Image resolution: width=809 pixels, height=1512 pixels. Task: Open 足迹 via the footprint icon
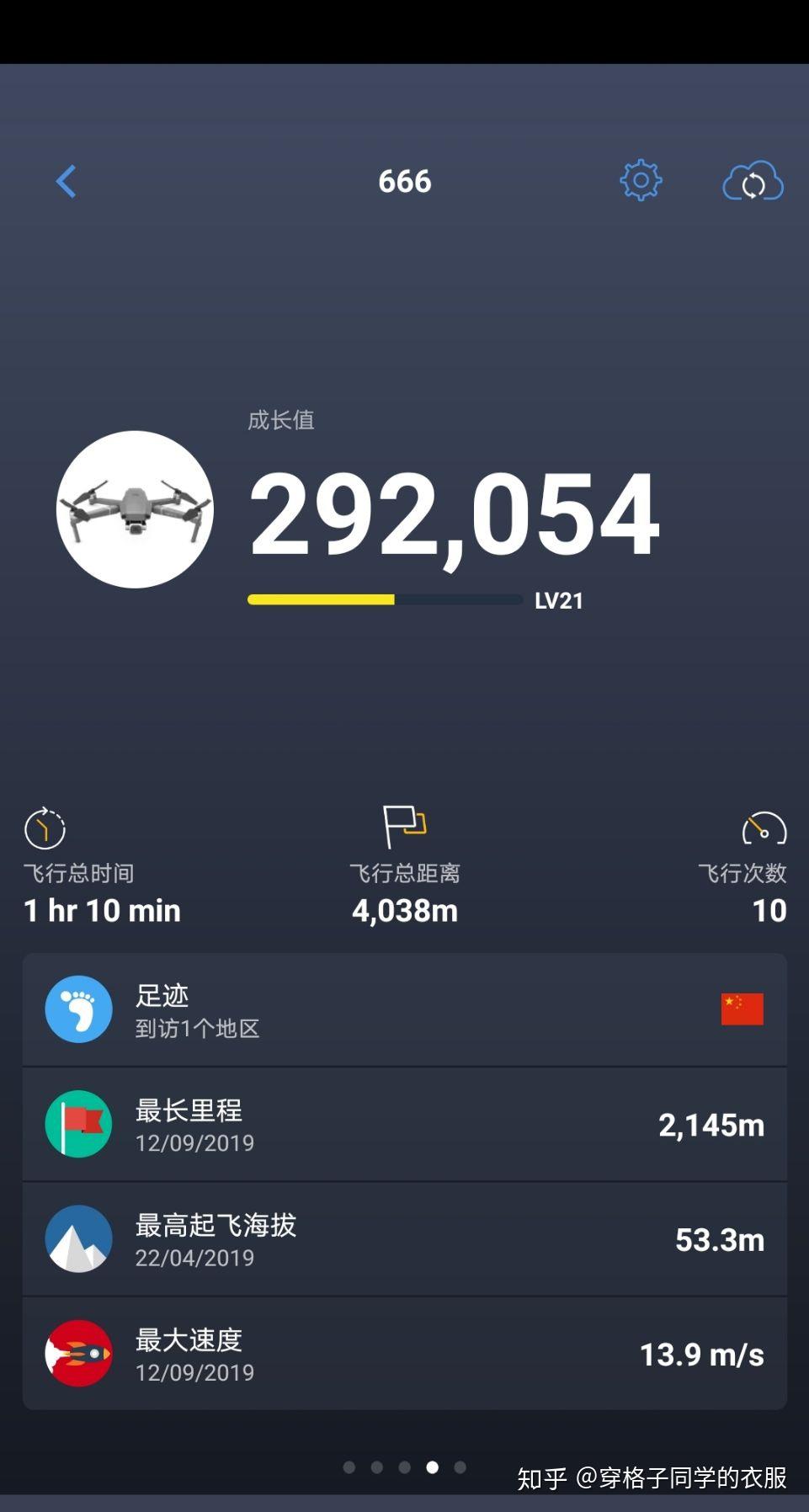click(x=78, y=1009)
